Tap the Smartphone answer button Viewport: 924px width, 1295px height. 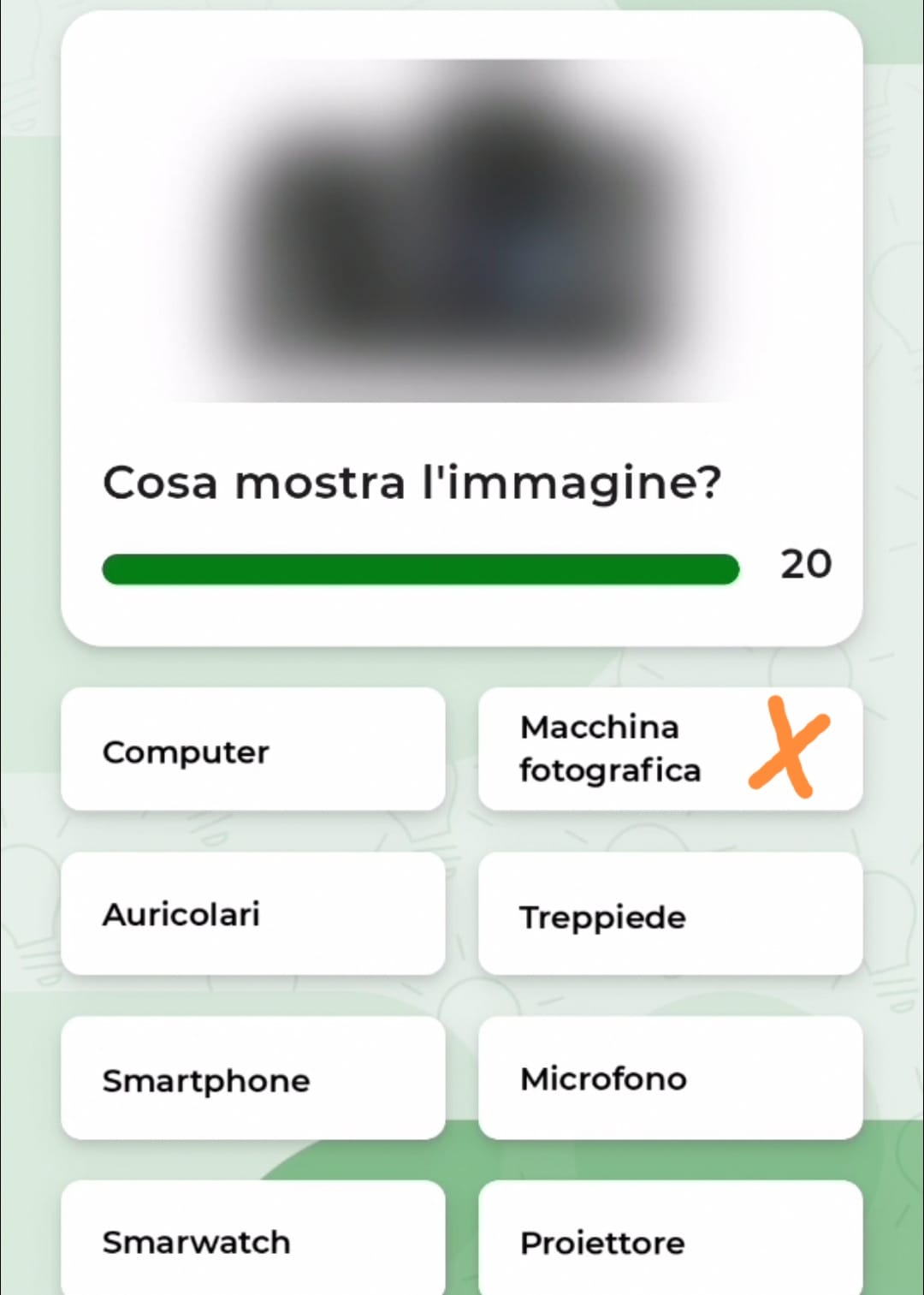point(252,1078)
